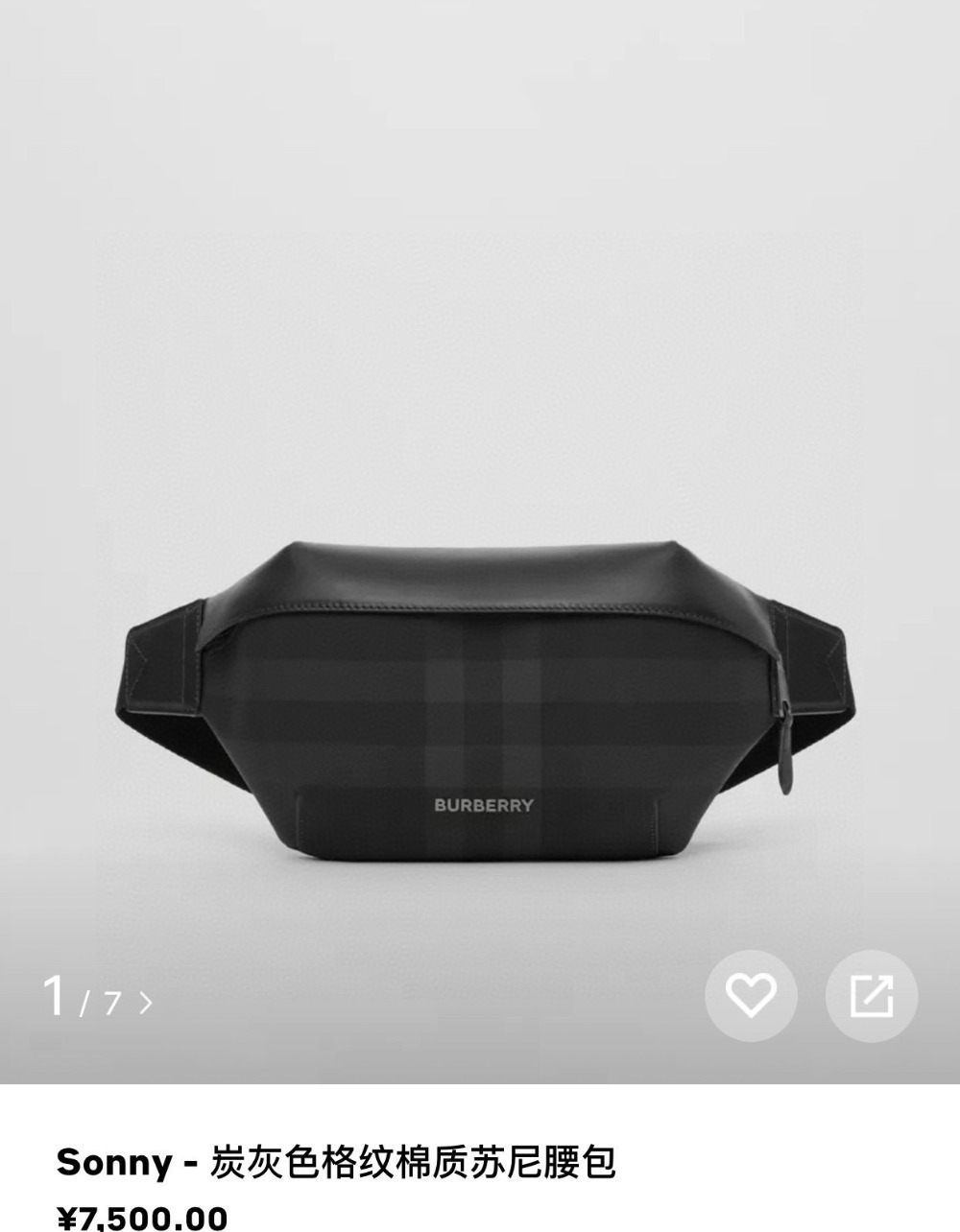Share this Burberry product
The width and height of the screenshot is (960, 1232).
pos(871,996)
